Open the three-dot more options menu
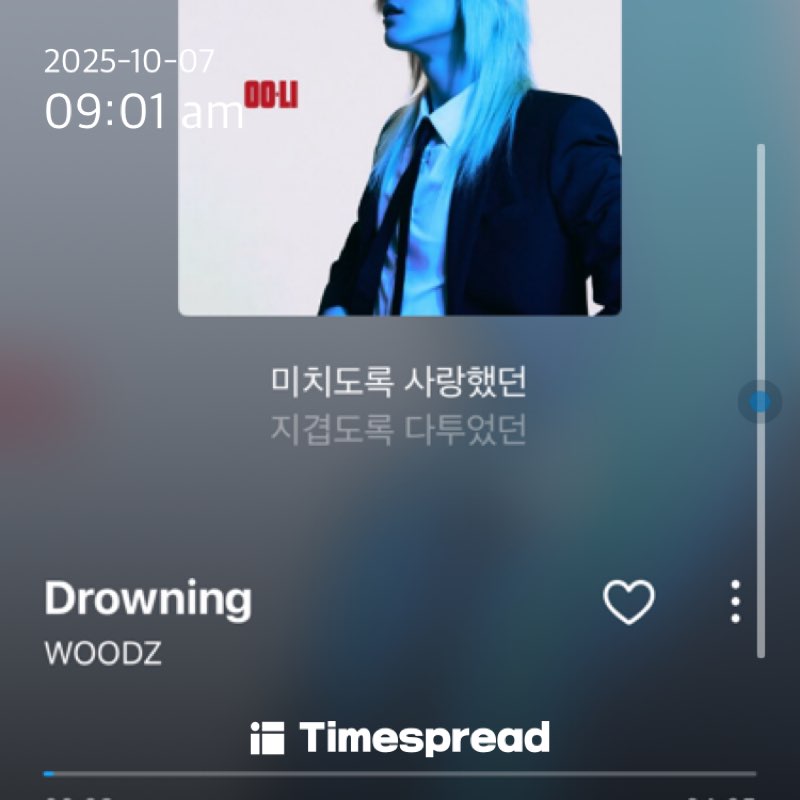The width and height of the screenshot is (800, 800). click(735, 602)
